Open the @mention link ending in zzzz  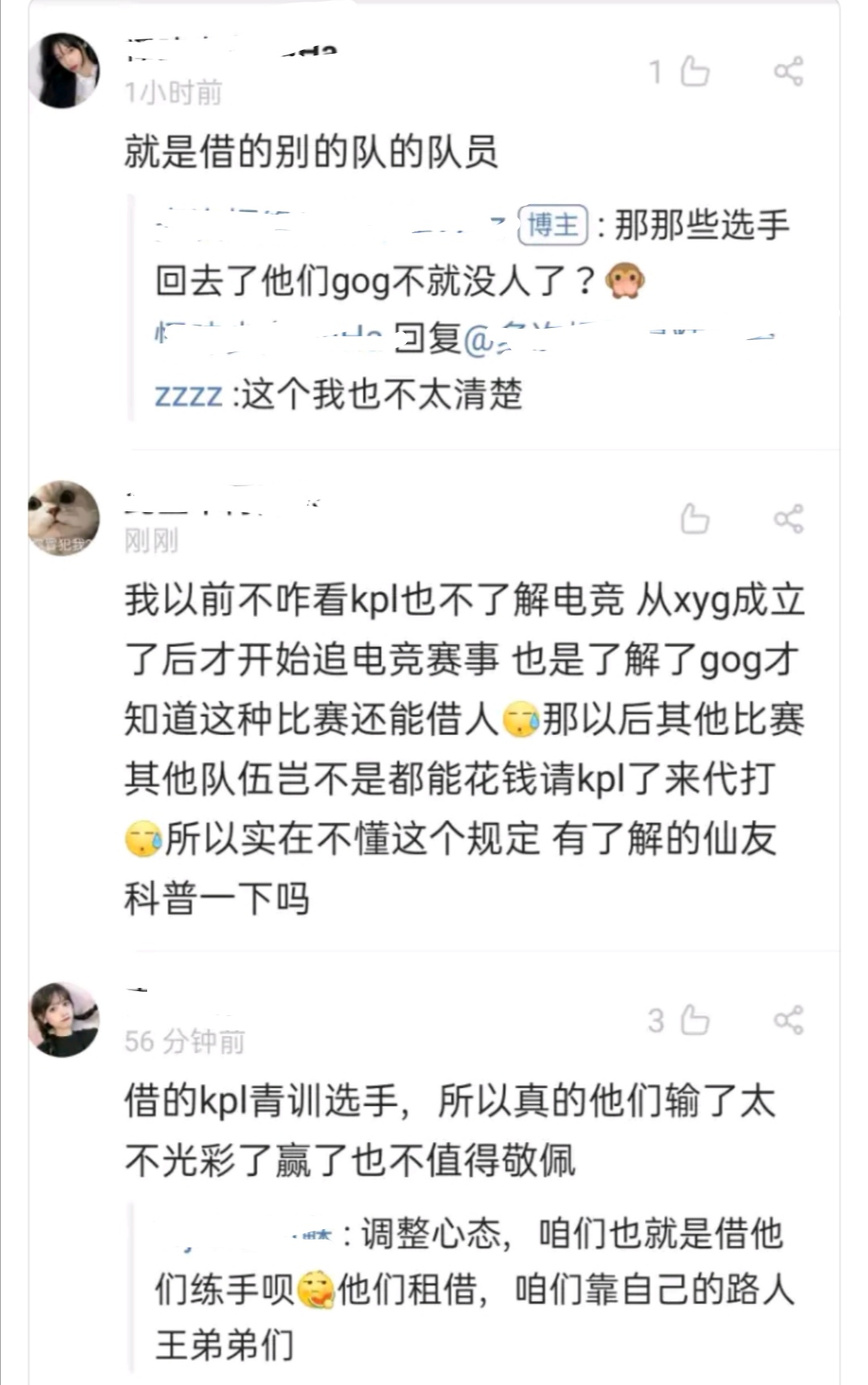point(190,394)
